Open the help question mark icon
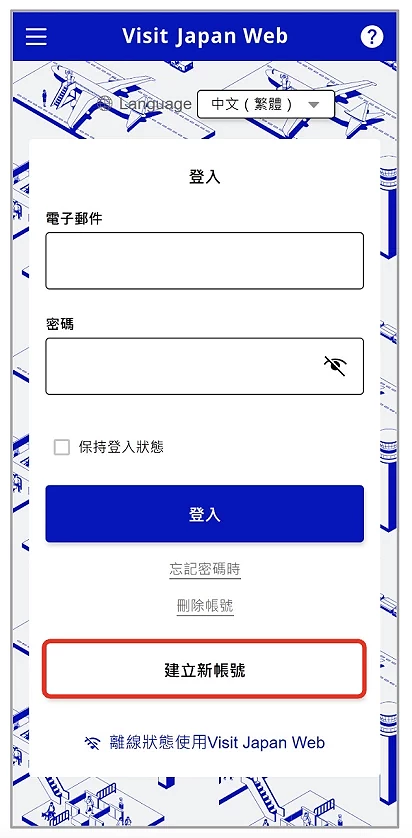 372,37
